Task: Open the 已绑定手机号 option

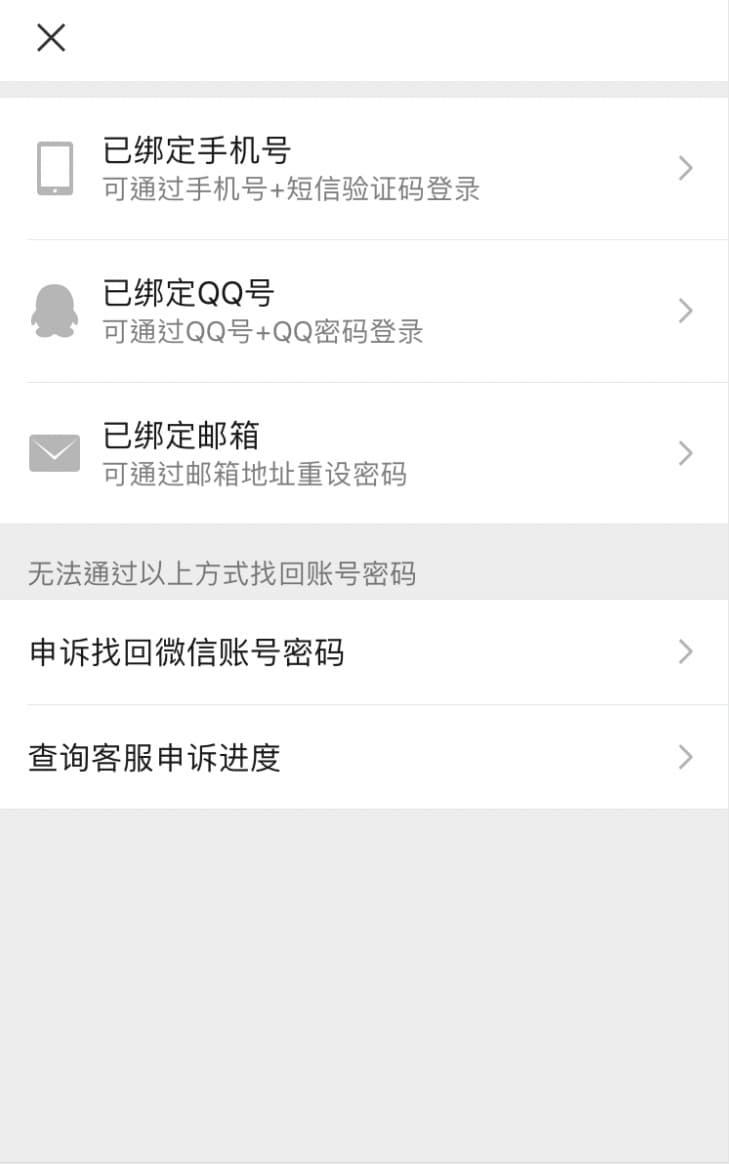Action: tap(364, 168)
